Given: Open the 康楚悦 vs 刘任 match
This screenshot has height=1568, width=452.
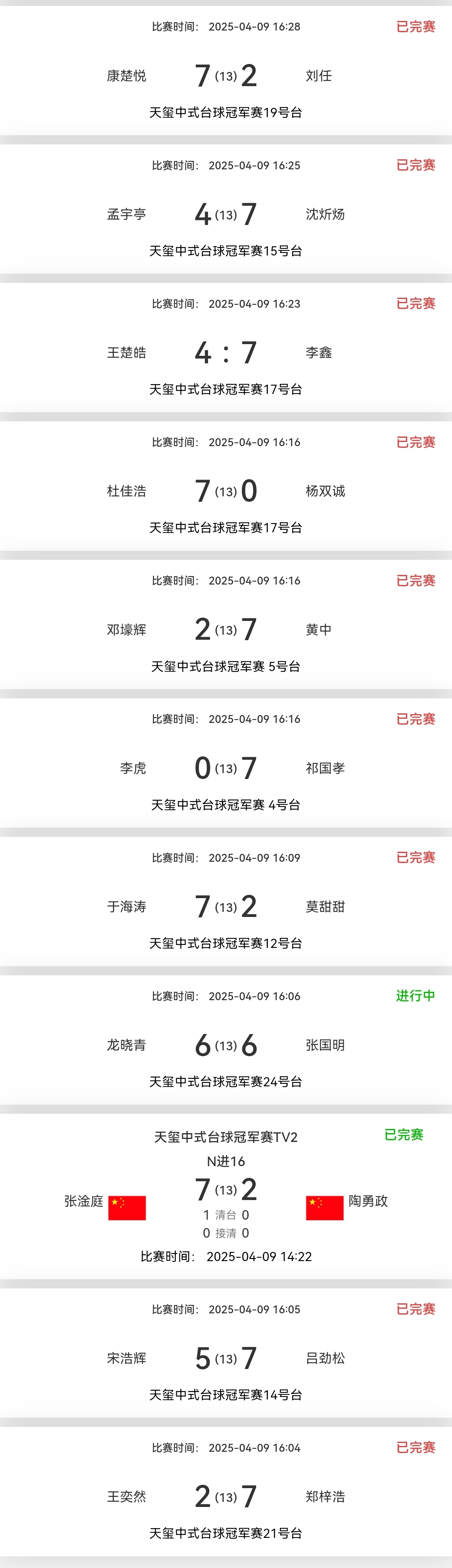Looking at the screenshot, I should pos(226,76).
